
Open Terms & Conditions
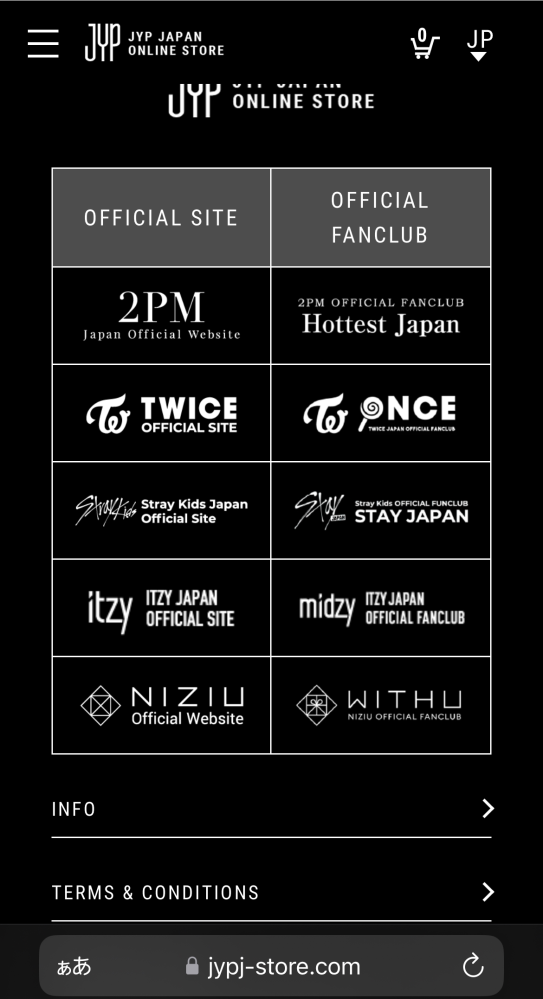pyautogui.click(x=272, y=892)
